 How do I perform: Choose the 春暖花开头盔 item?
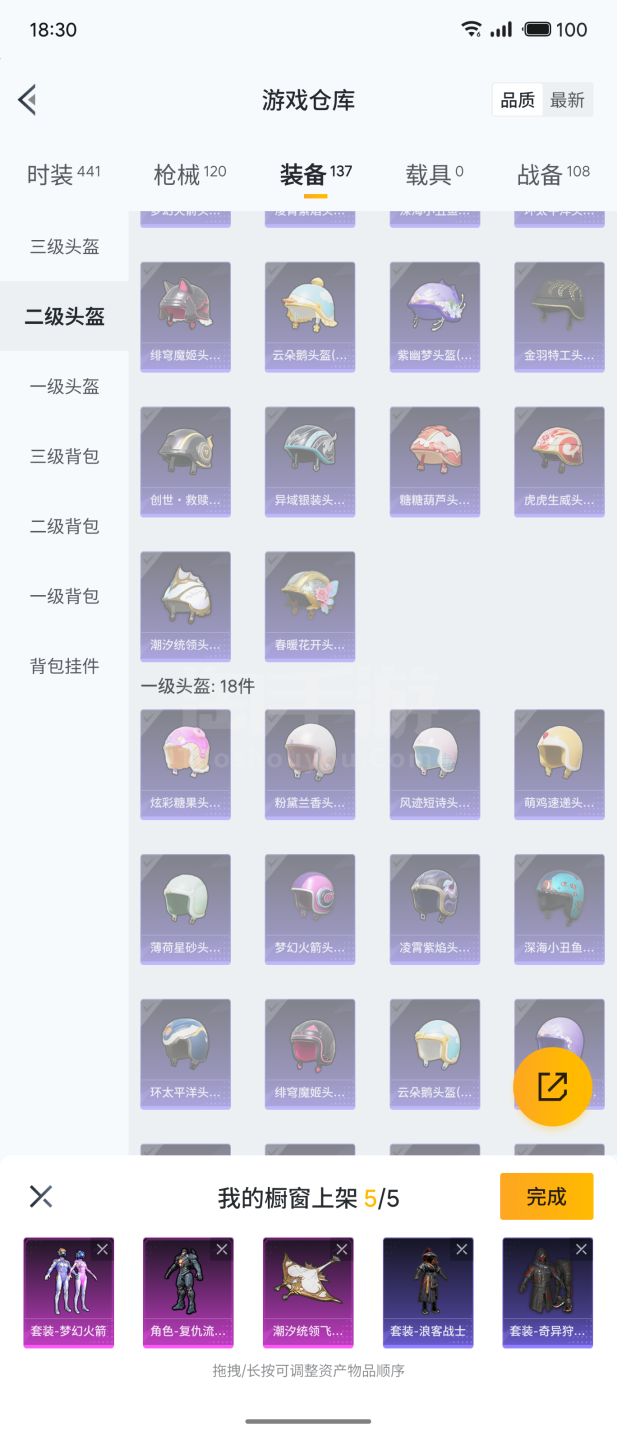coord(310,606)
